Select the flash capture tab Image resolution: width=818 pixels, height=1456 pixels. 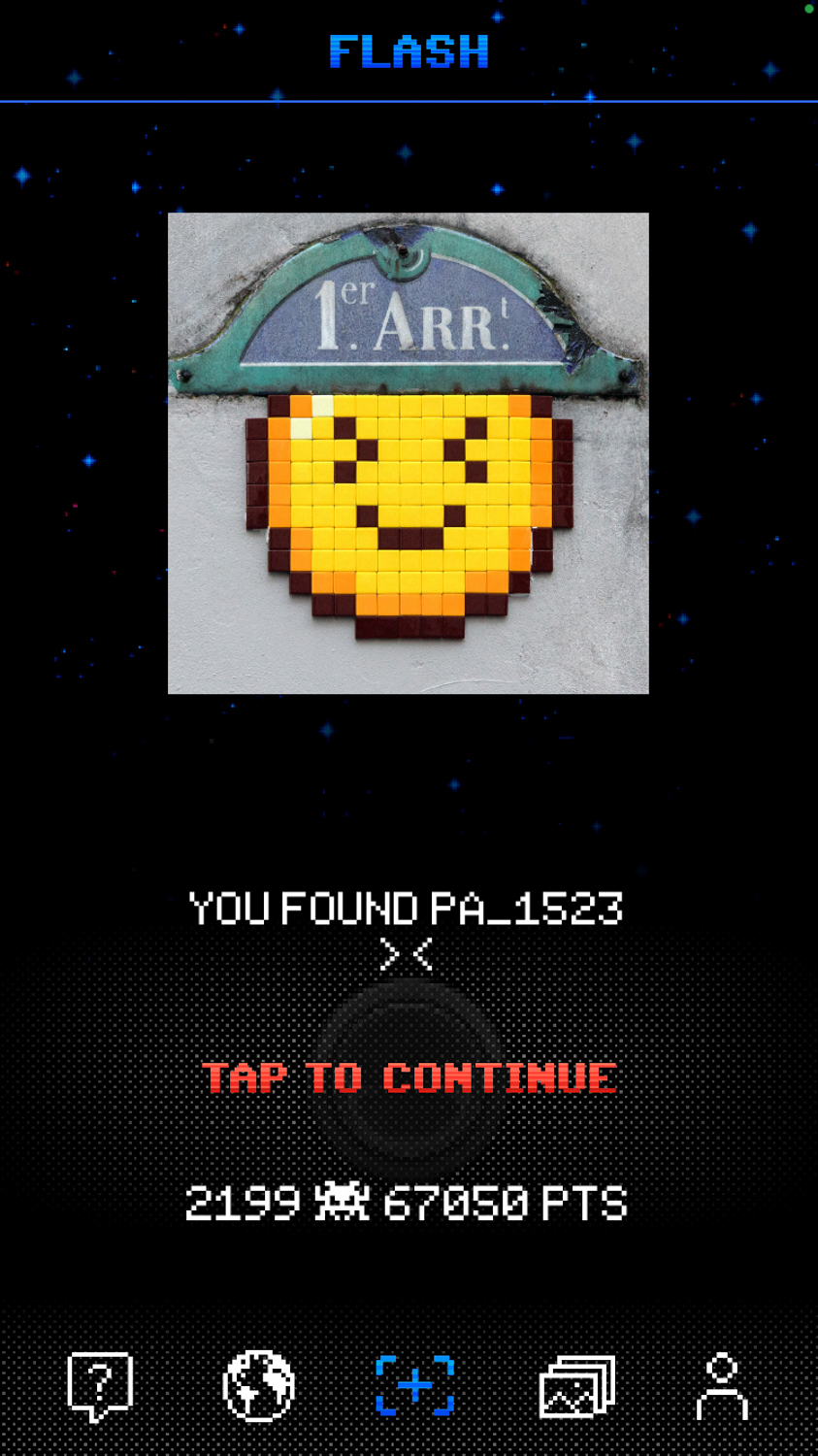(x=414, y=1385)
